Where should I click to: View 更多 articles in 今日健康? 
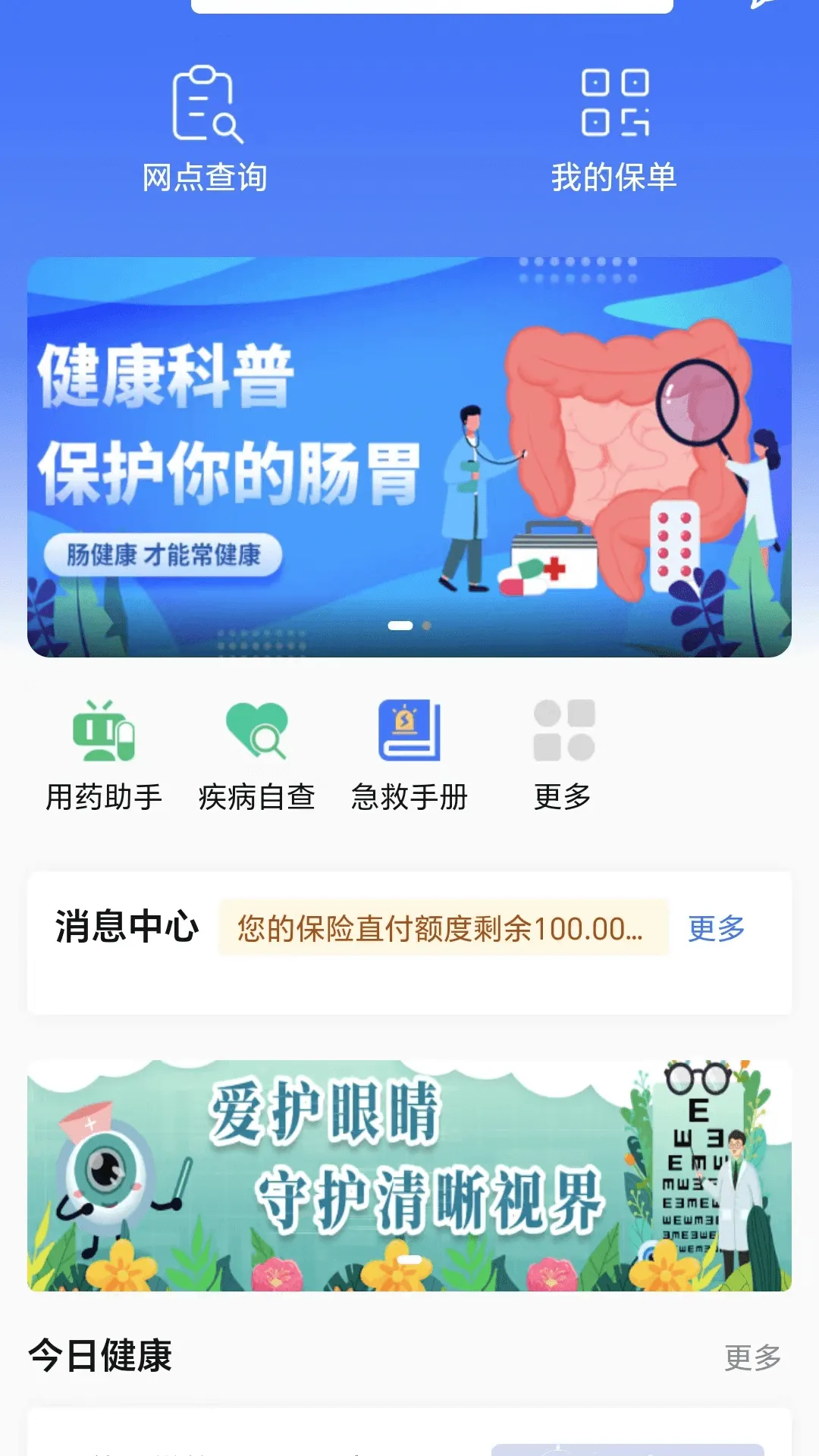point(752,1357)
